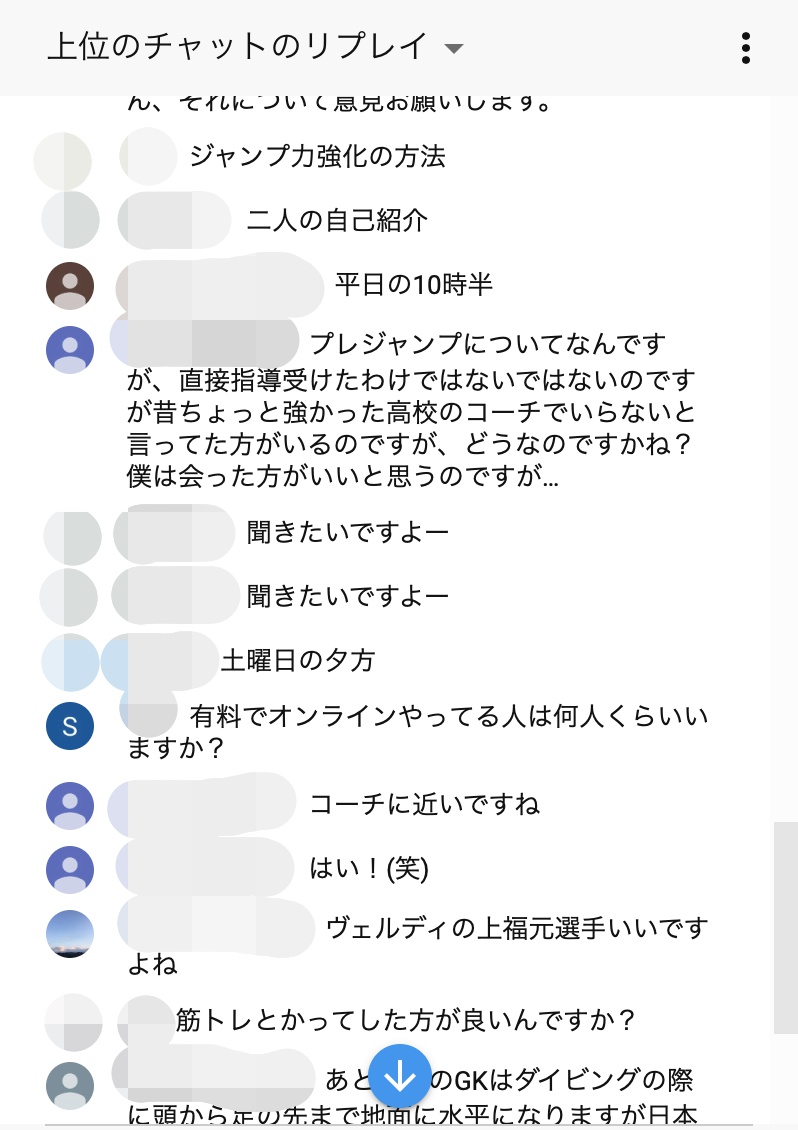Open the chat overflow menu
The width and height of the screenshot is (798, 1130).
(745, 48)
